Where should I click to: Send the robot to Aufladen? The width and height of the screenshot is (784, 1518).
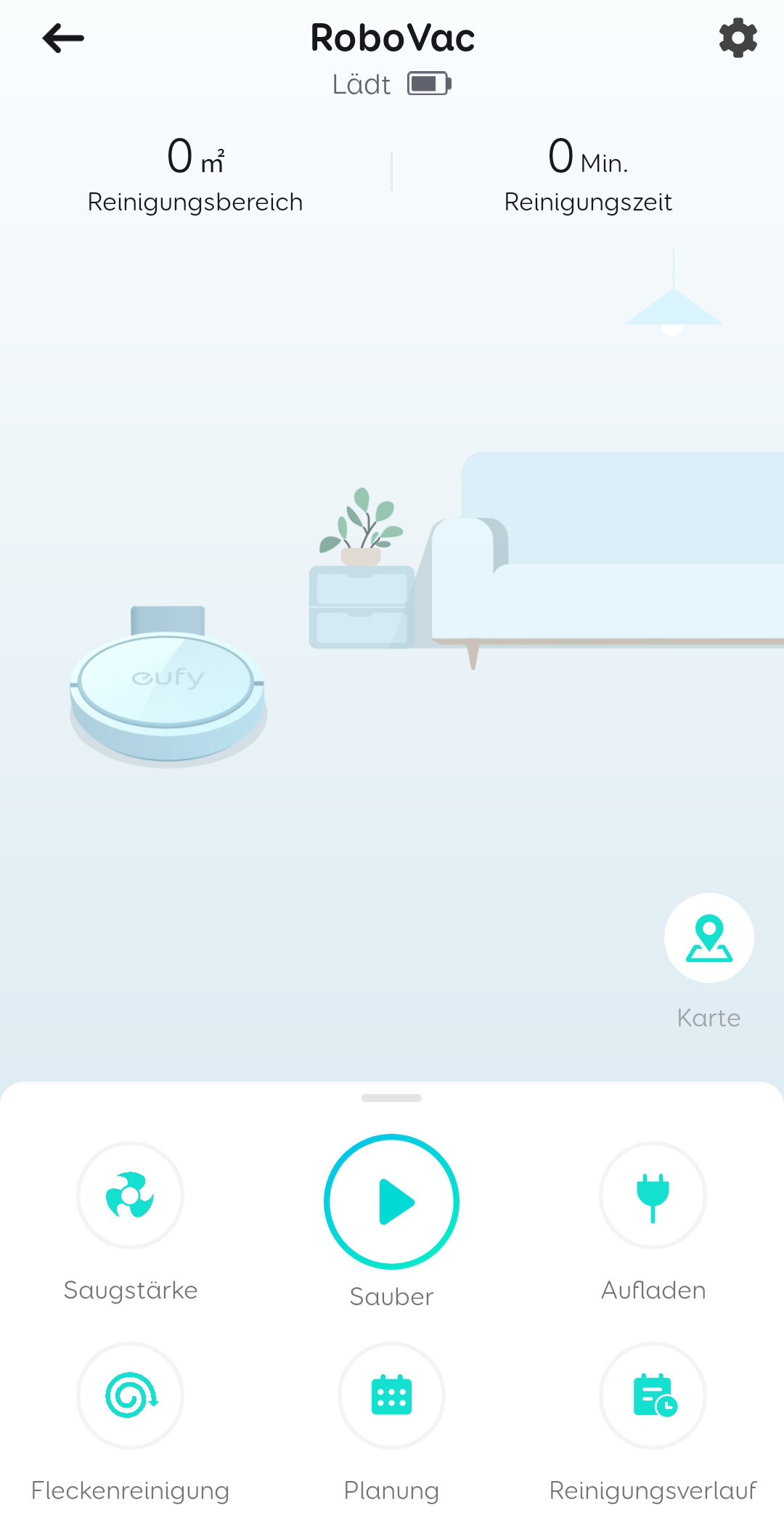point(653,1195)
